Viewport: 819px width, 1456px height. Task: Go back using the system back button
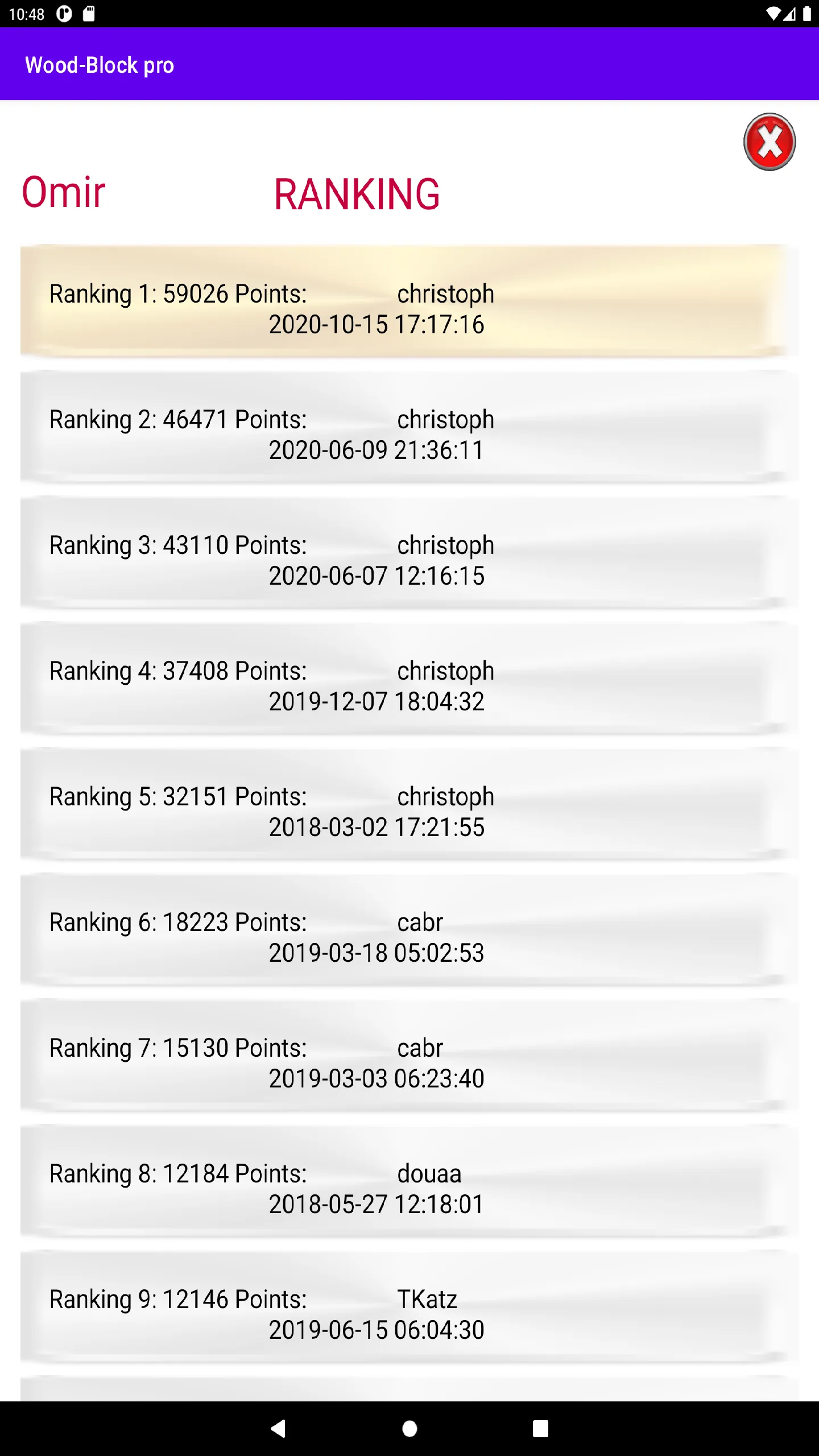click(279, 1428)
